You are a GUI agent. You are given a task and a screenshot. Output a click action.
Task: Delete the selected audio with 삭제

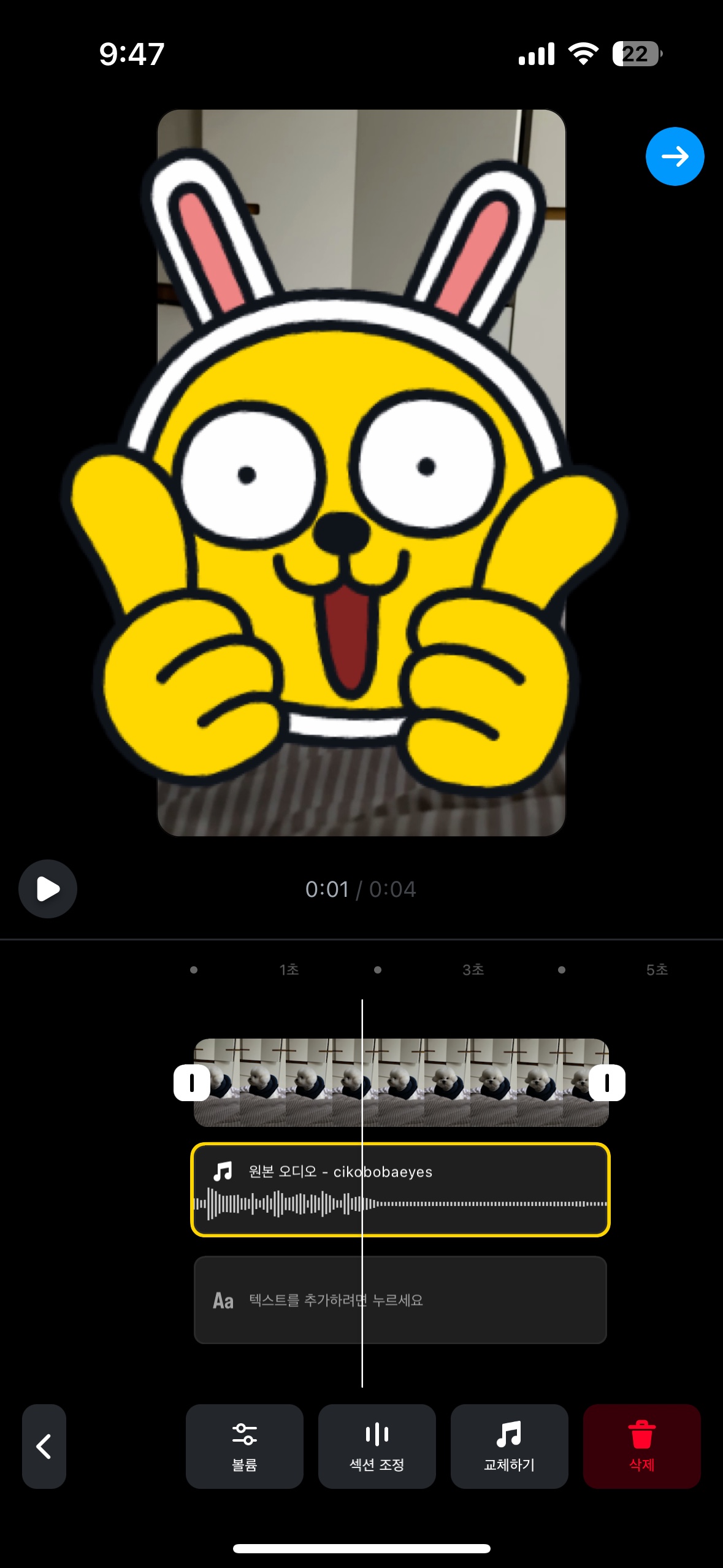tap(641, 1446)
